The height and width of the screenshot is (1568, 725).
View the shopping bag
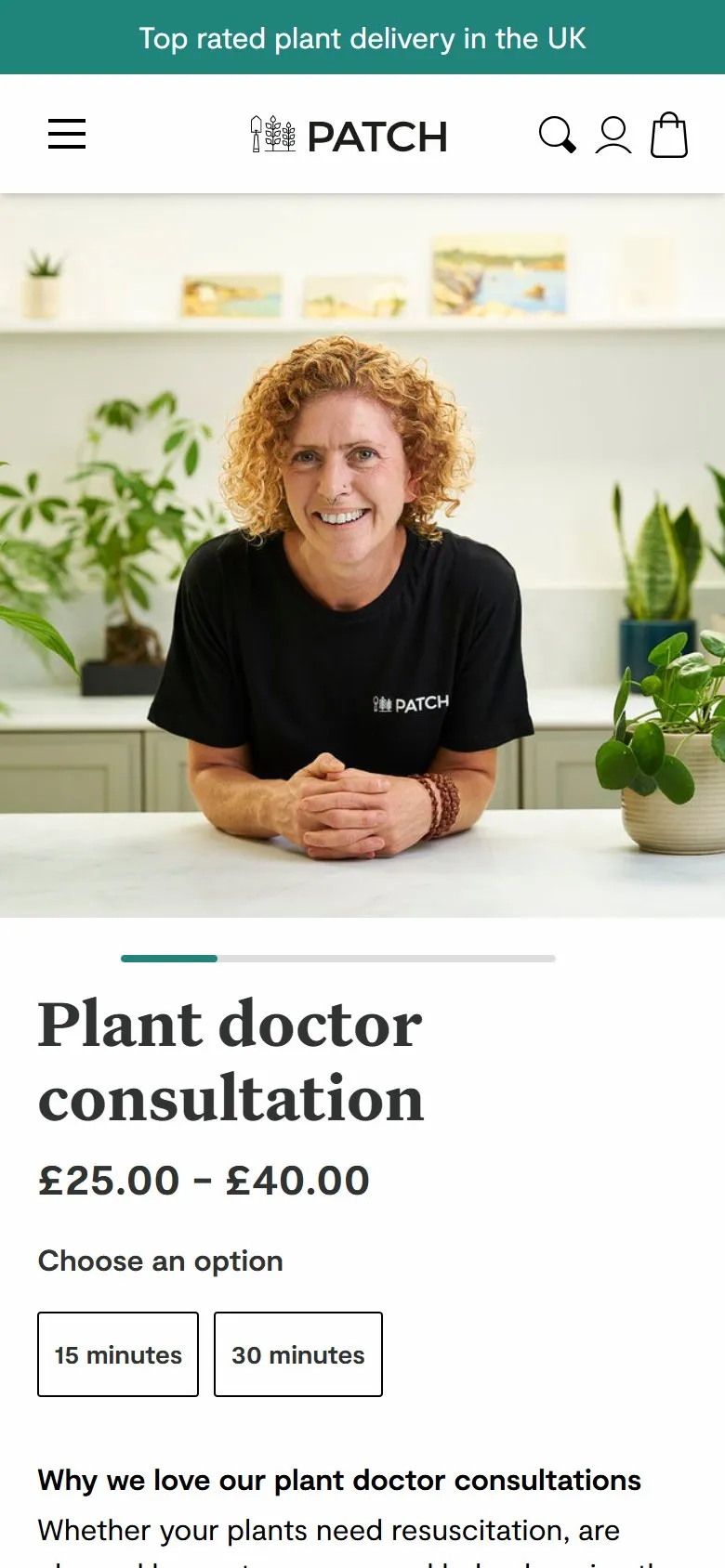pyautogui.click(x=669, y=135)
